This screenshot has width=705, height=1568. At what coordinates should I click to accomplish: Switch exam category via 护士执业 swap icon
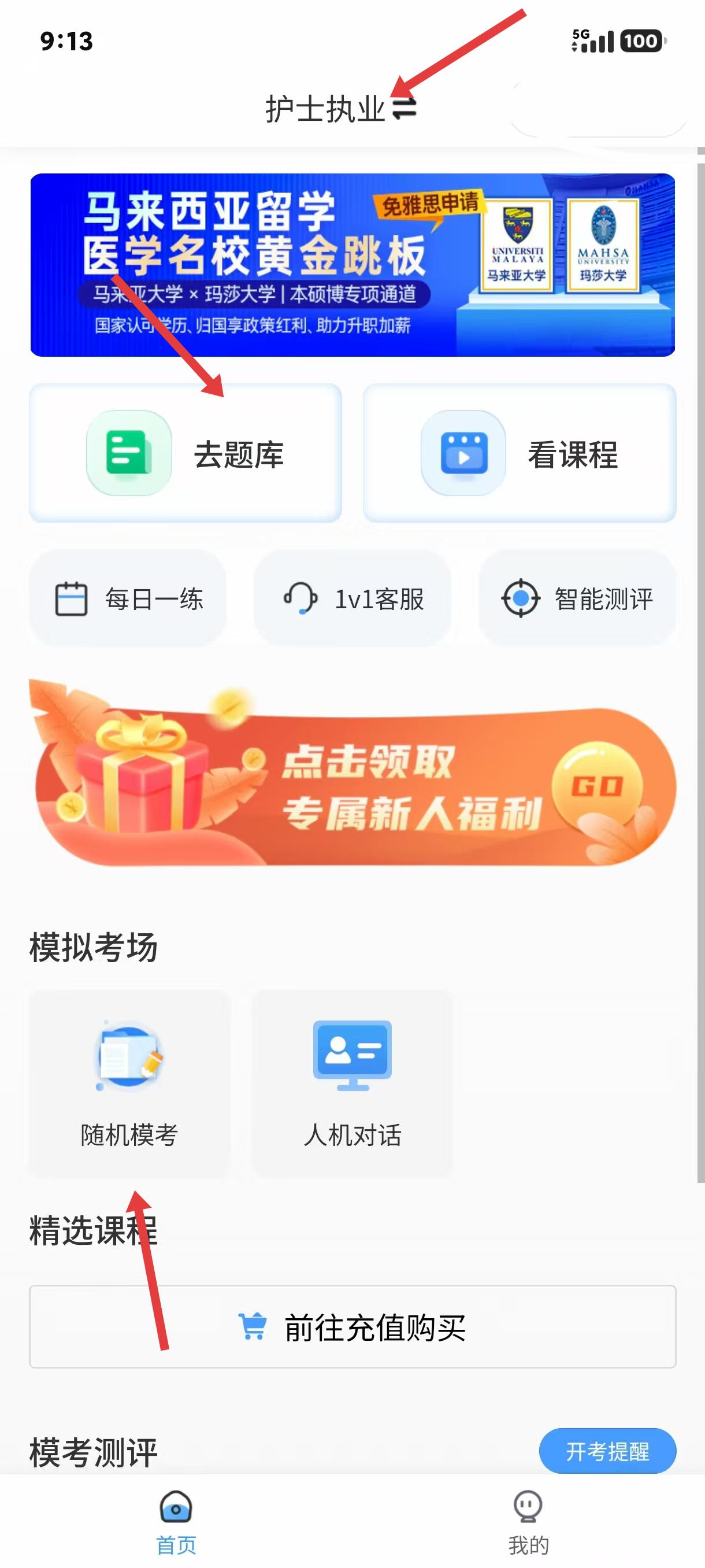point(405,109)
